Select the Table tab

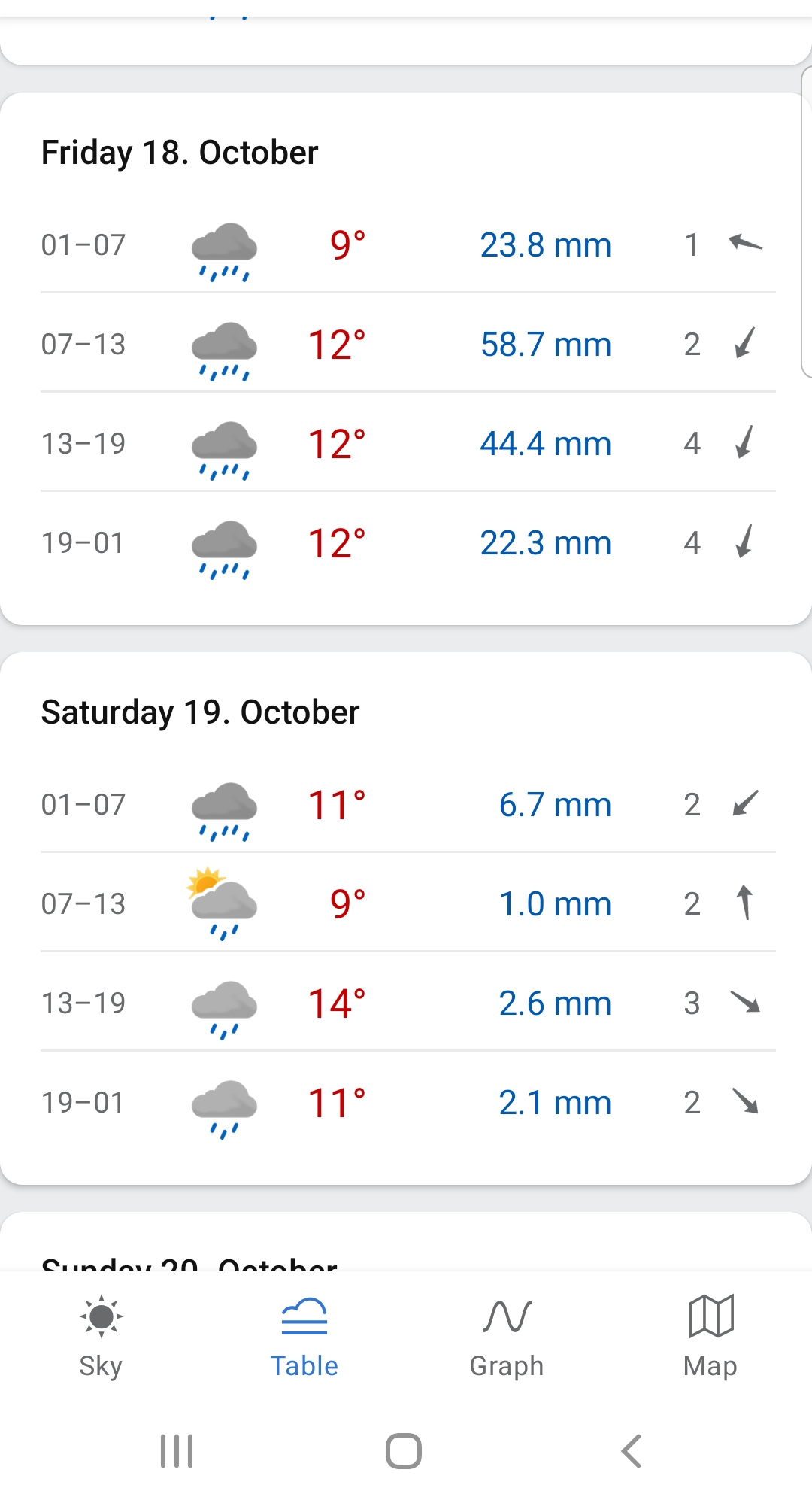coord(304,1337)
